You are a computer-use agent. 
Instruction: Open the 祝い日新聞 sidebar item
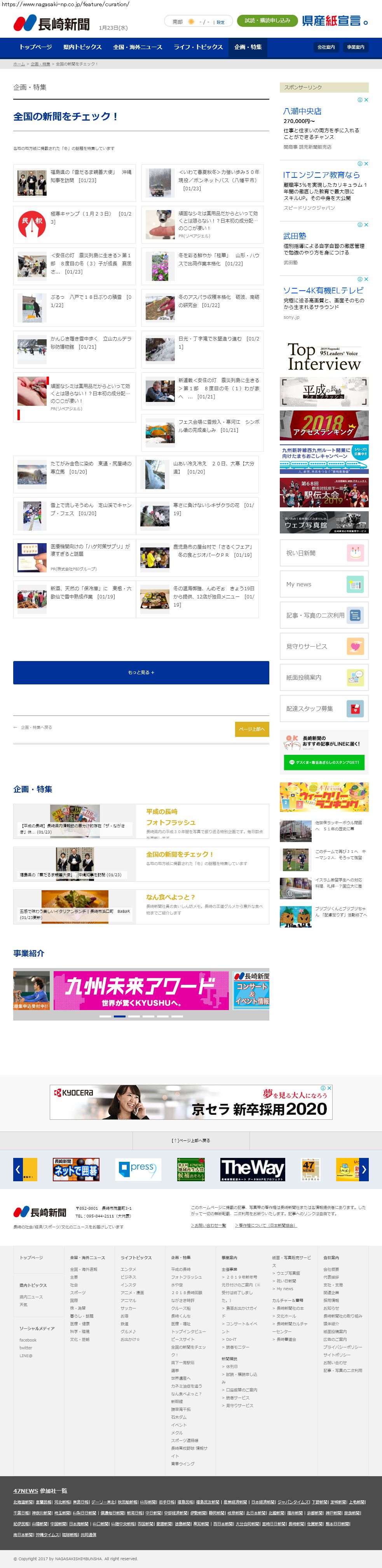coord(324,553)
